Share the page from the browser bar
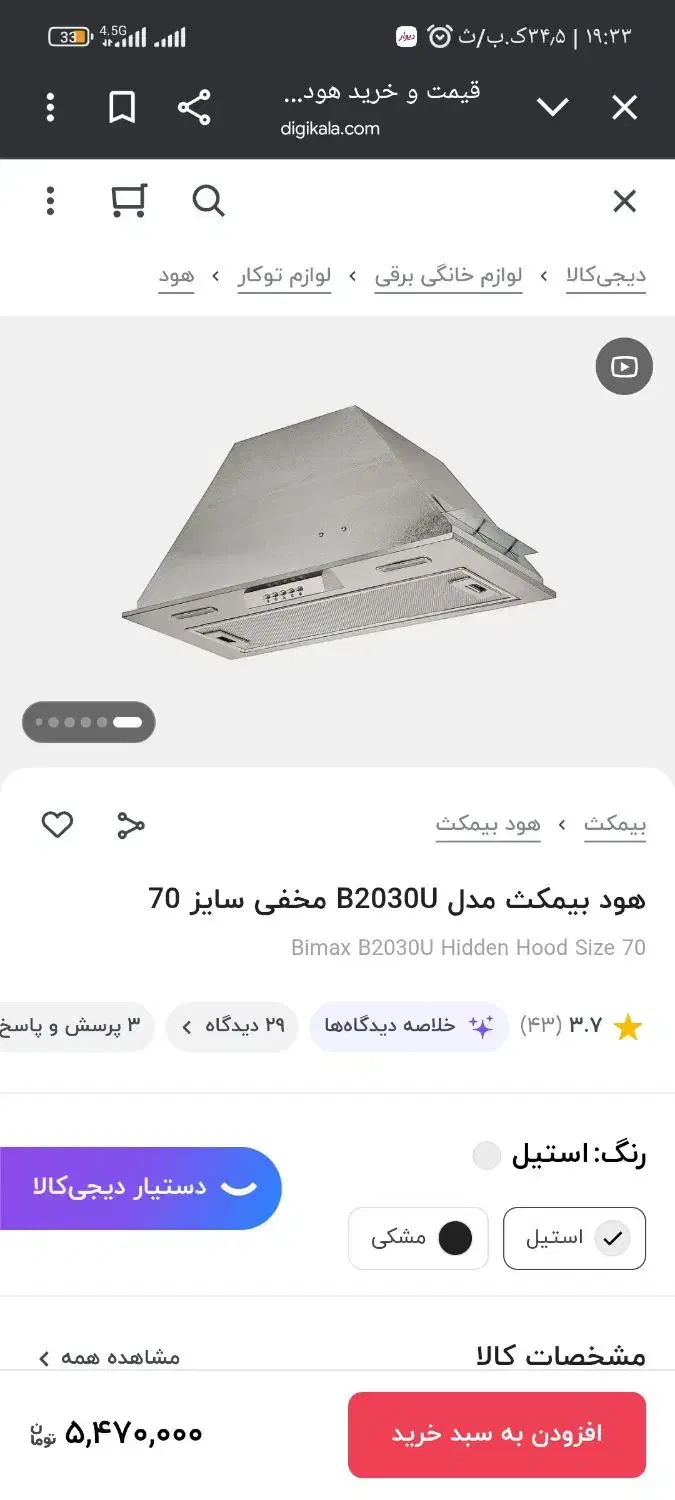The image size is (675, 1500). coord(194,107)
